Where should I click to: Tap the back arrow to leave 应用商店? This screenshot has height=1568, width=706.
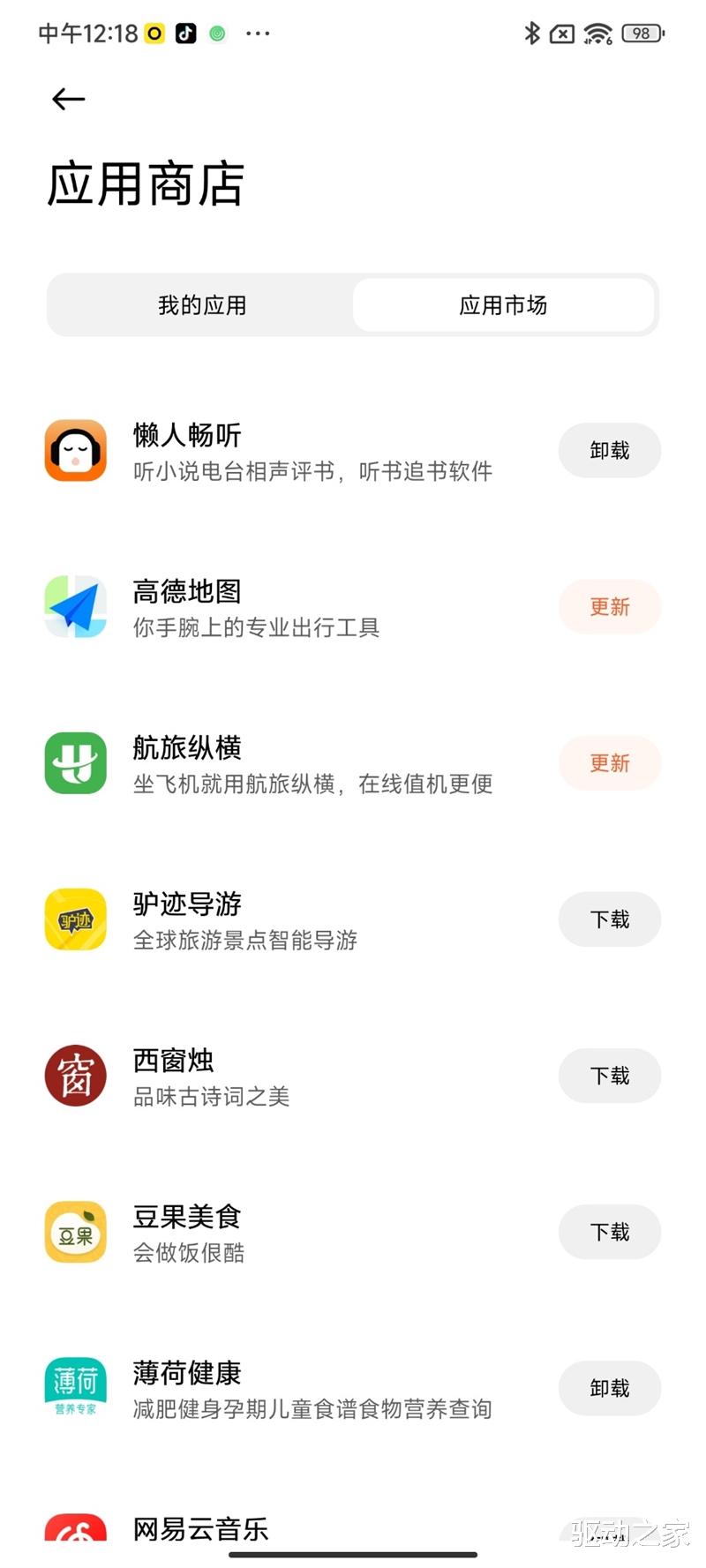pos(68,99)
